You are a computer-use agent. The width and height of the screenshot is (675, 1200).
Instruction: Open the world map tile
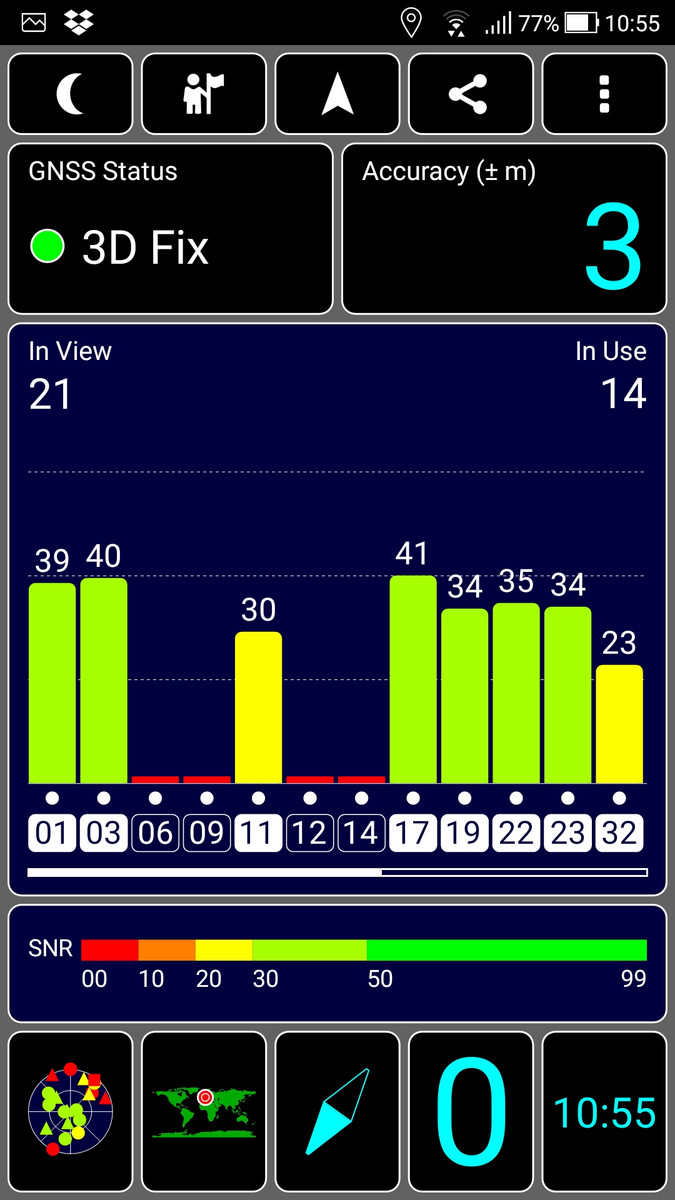pyautogui.click(x=204, y=1112)
